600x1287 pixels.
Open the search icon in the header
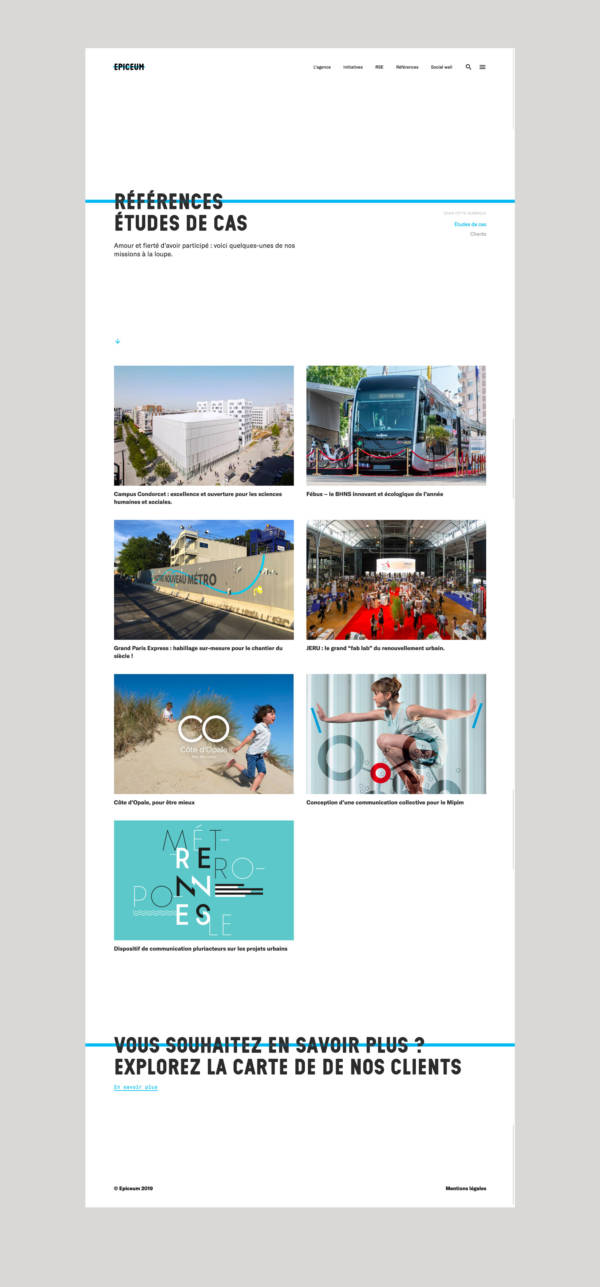(x=468, y=67)
